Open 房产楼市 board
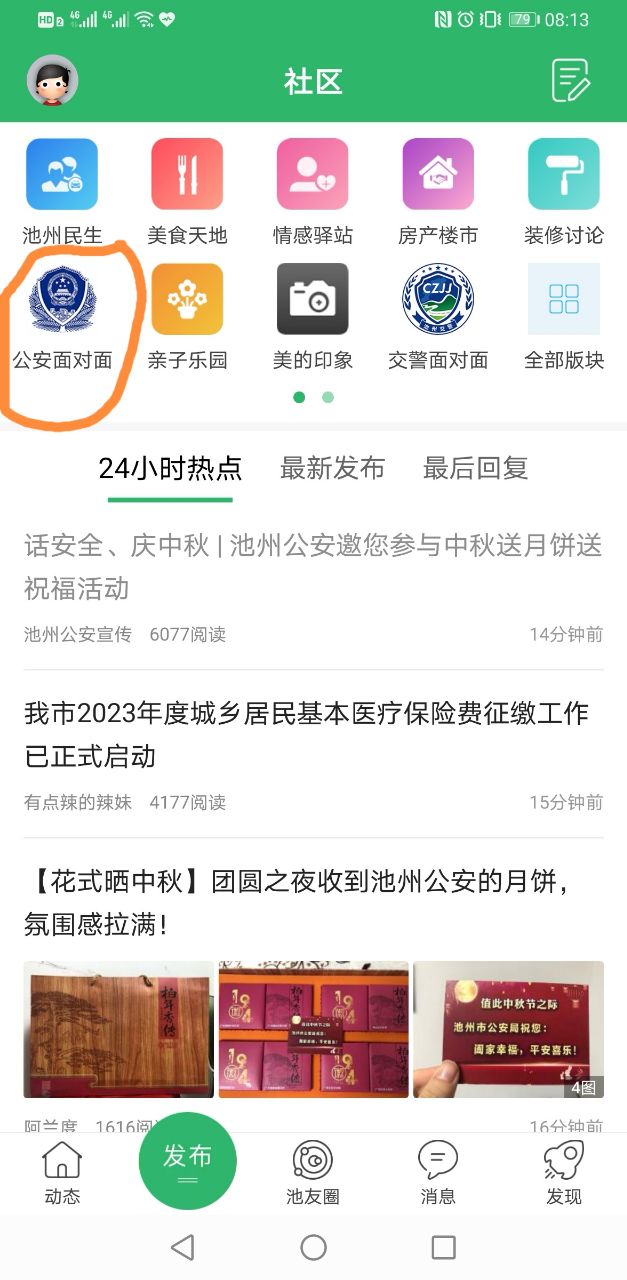 [x=438, y=192]
